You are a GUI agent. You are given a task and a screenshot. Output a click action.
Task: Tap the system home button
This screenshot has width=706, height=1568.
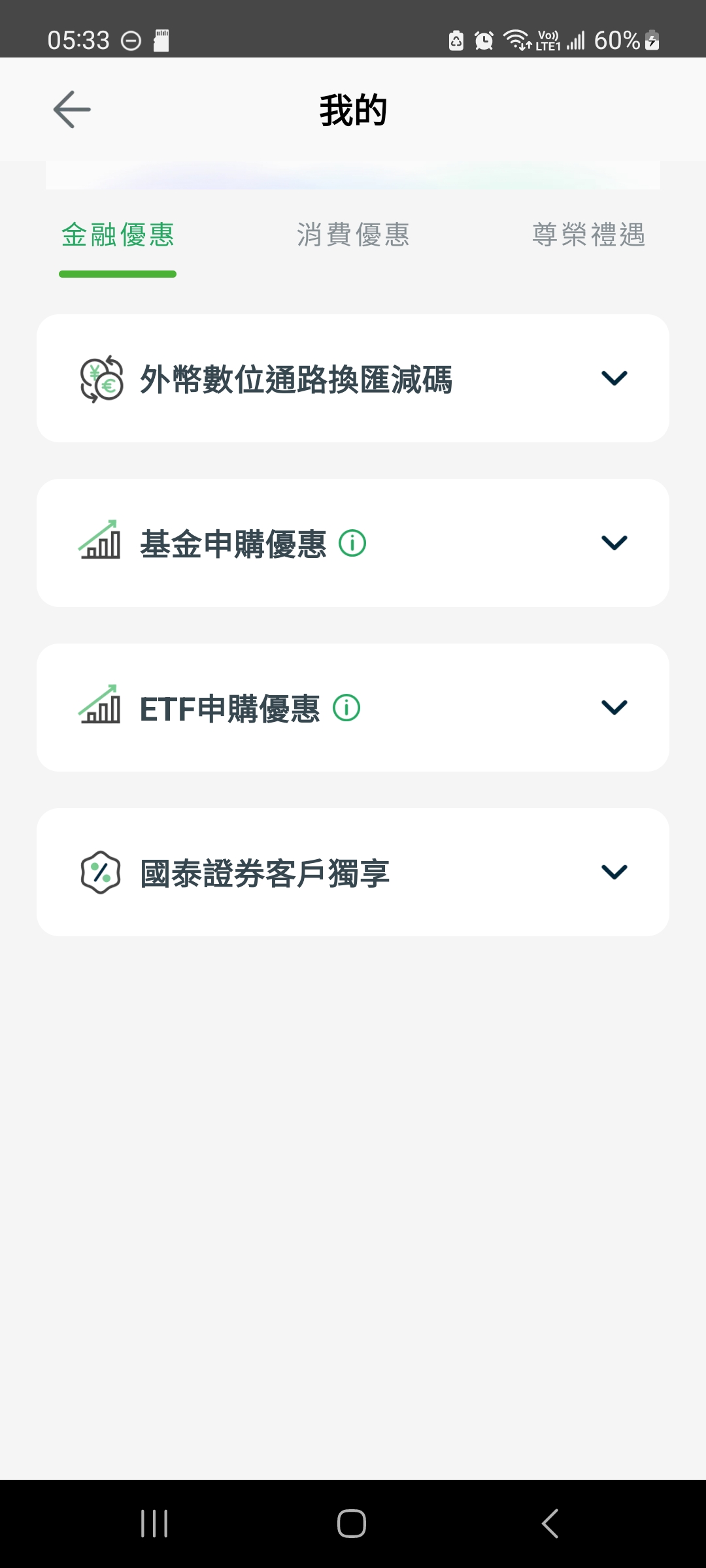tap(352, 1524)
